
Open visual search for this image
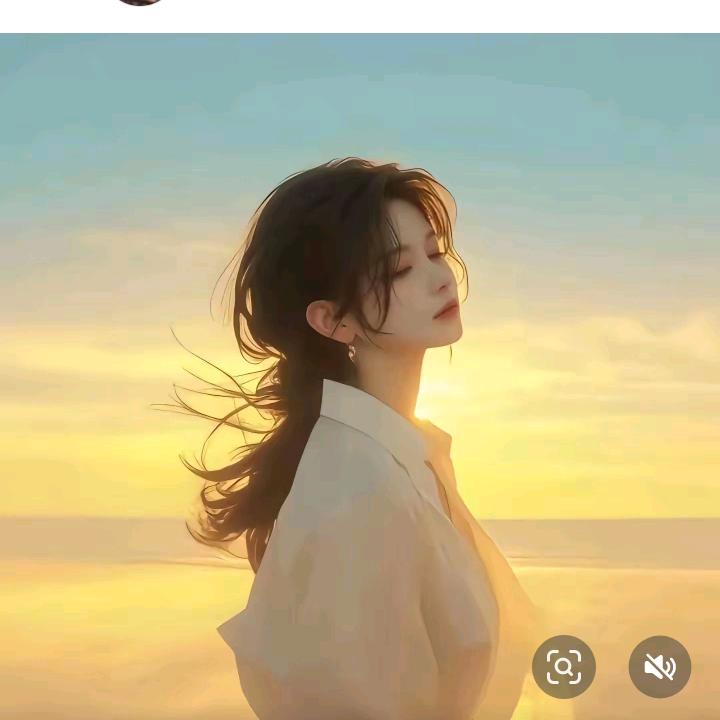[564, 667]
